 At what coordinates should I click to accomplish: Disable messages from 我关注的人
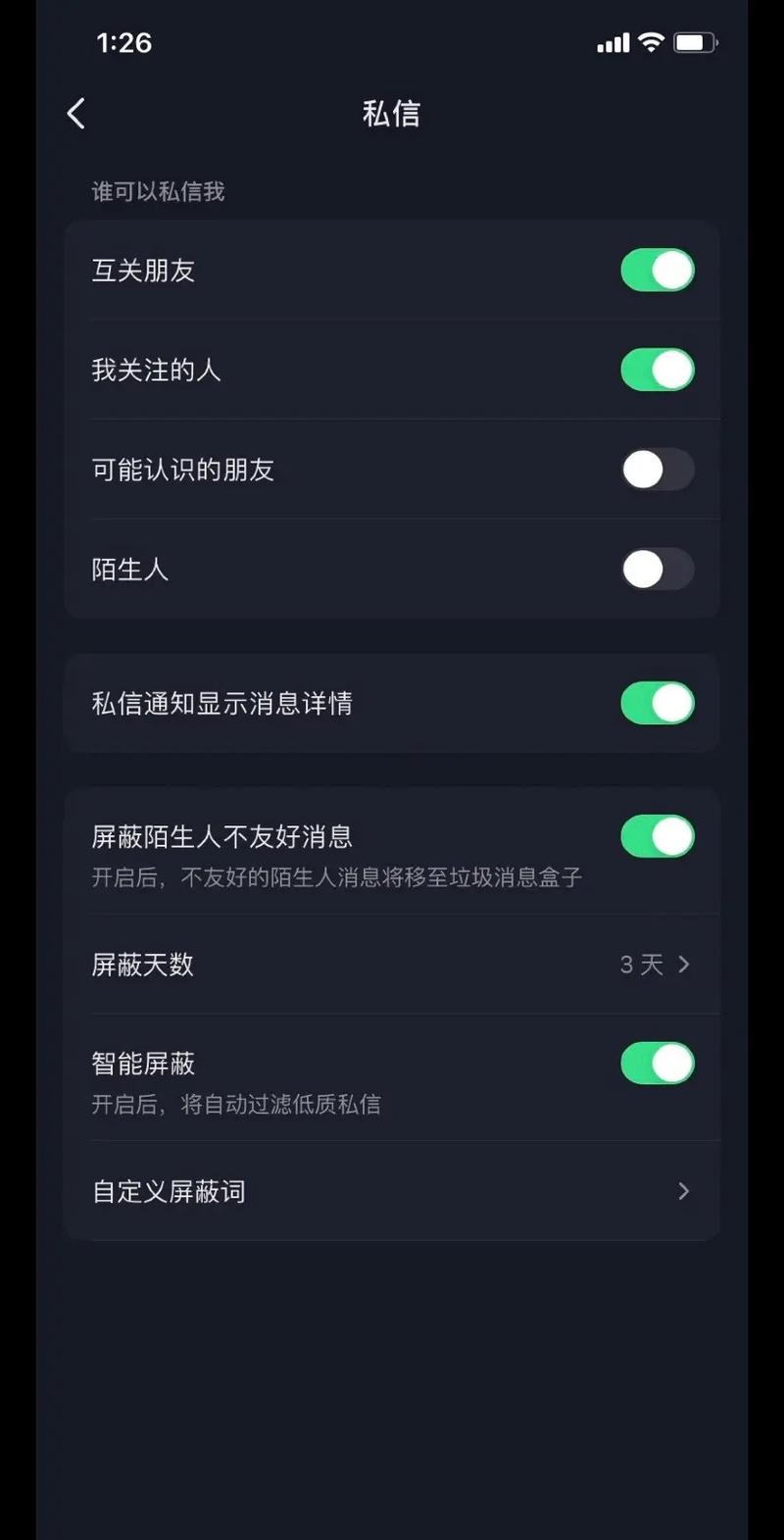tap(658, 370)
